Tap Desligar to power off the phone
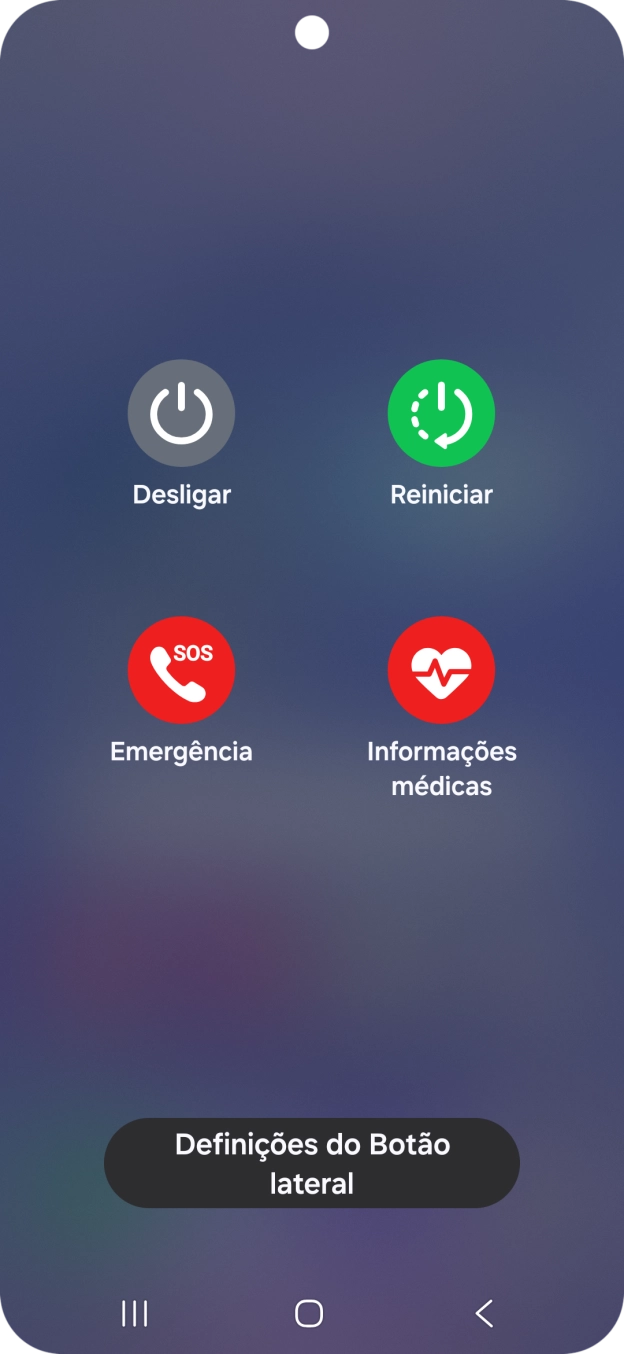This screenshot has width=624, height=1354. pos(181,414)
